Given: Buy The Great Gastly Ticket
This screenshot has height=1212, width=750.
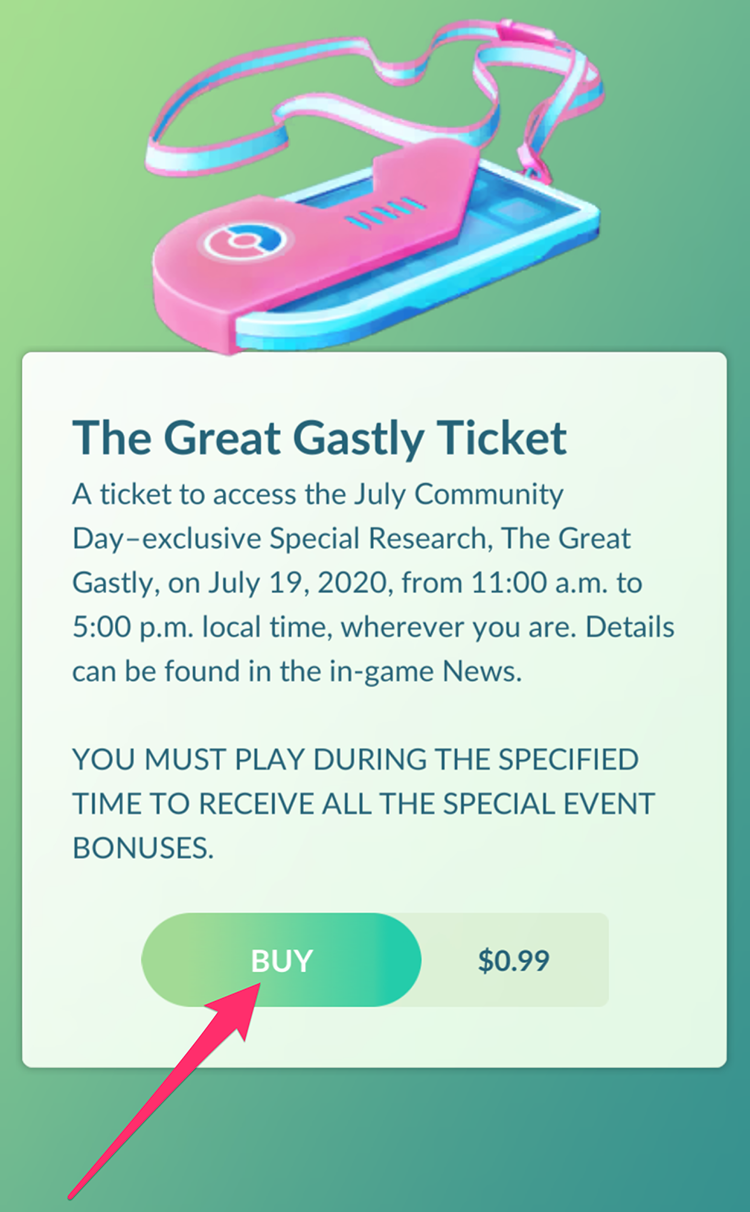Looking at the screenshot, I should (281, 960).
